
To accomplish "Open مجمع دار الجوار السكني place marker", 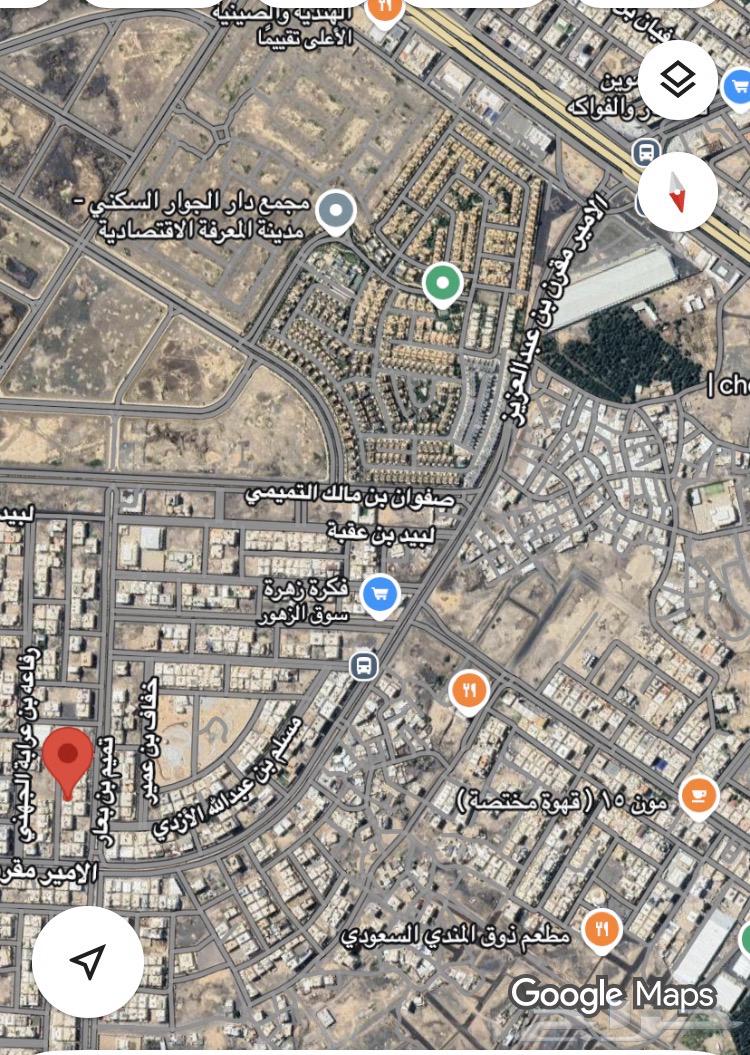I will (x=336, y=211).
